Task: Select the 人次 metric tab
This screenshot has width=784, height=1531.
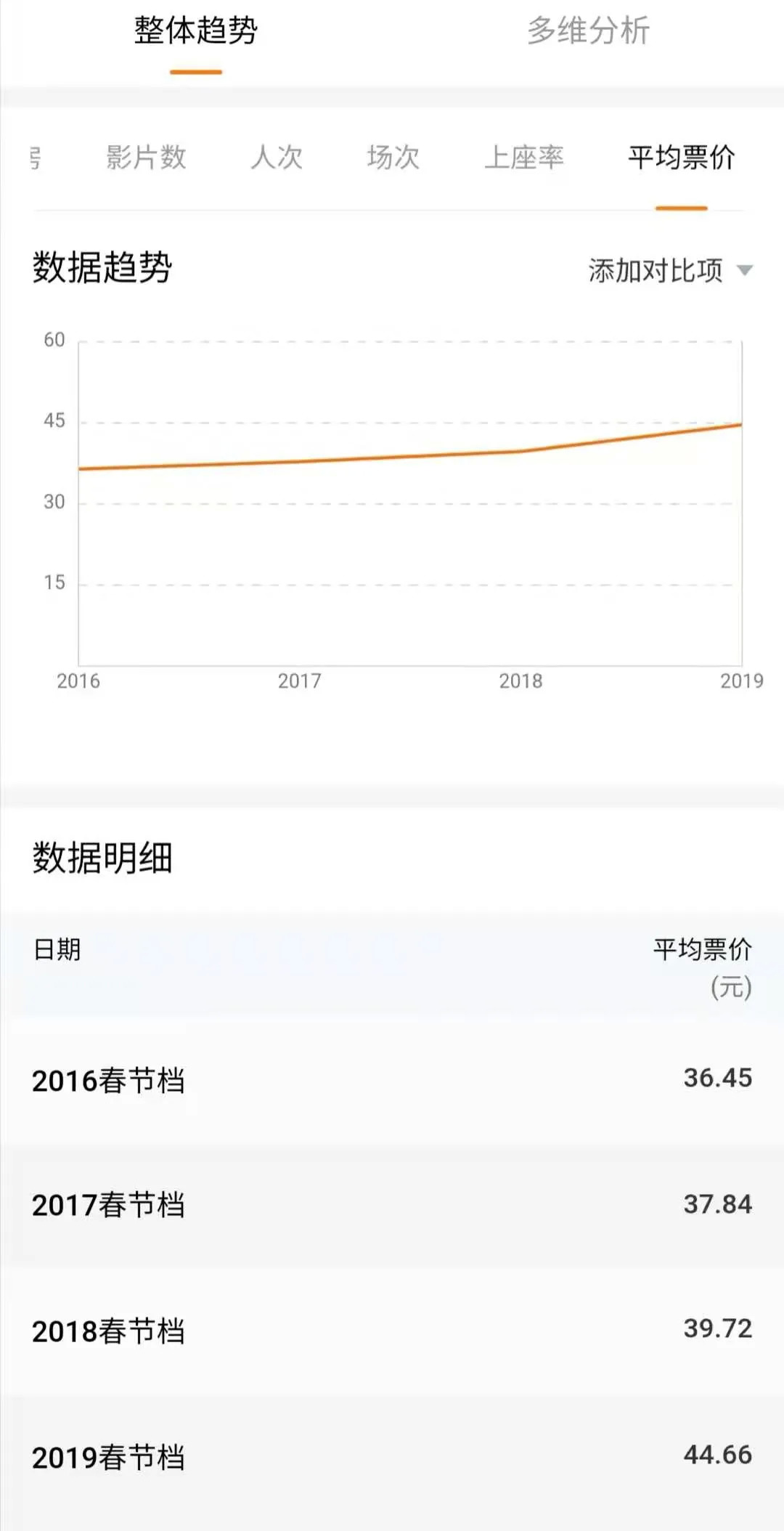Action: click(277, 157)
